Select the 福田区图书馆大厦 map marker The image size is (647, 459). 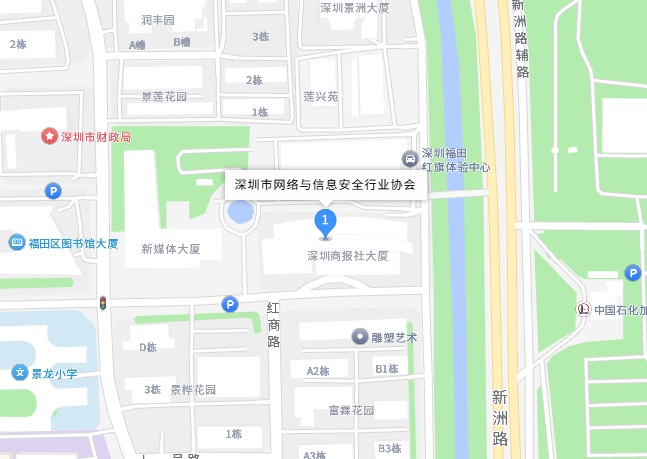click(16, 242)
